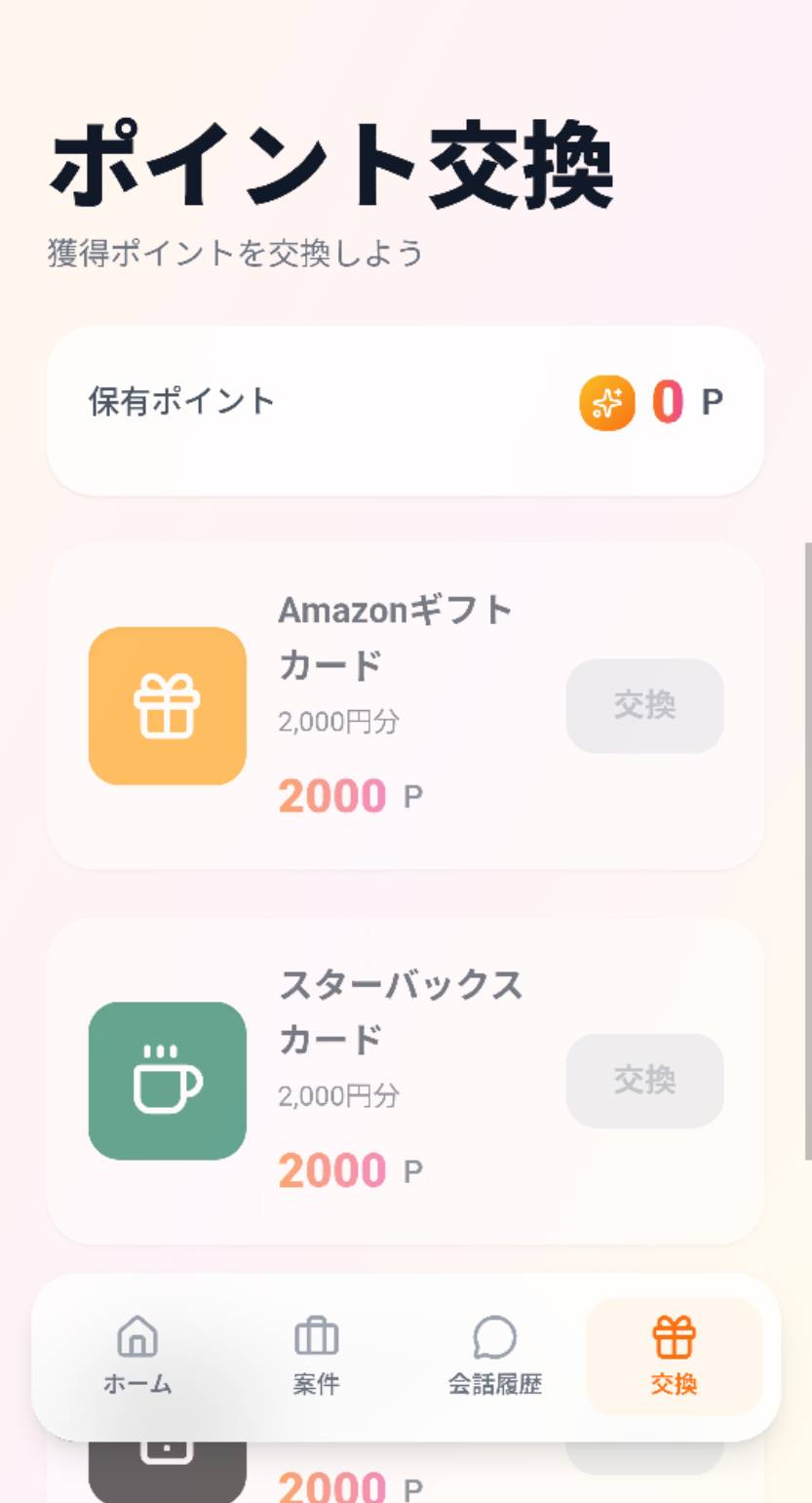Open the Amazonギフトカード item card
Screen dimensions: 812x1503
406,706
